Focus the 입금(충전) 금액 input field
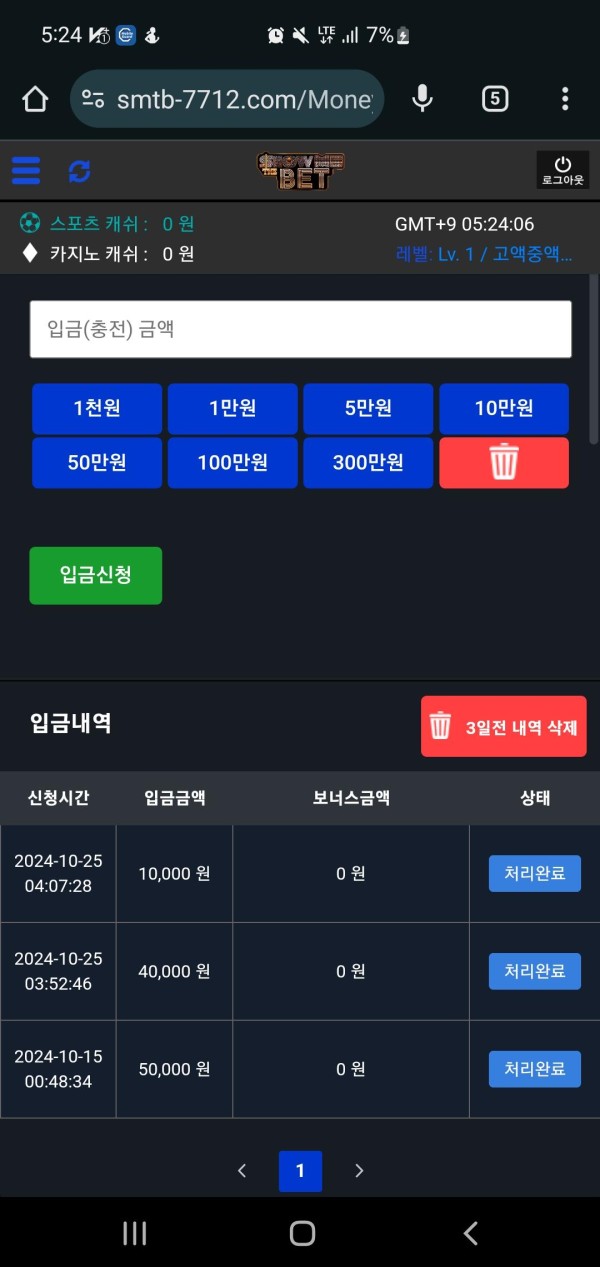The height and width of the screenshot is (1267, 600). coord(300,329)
